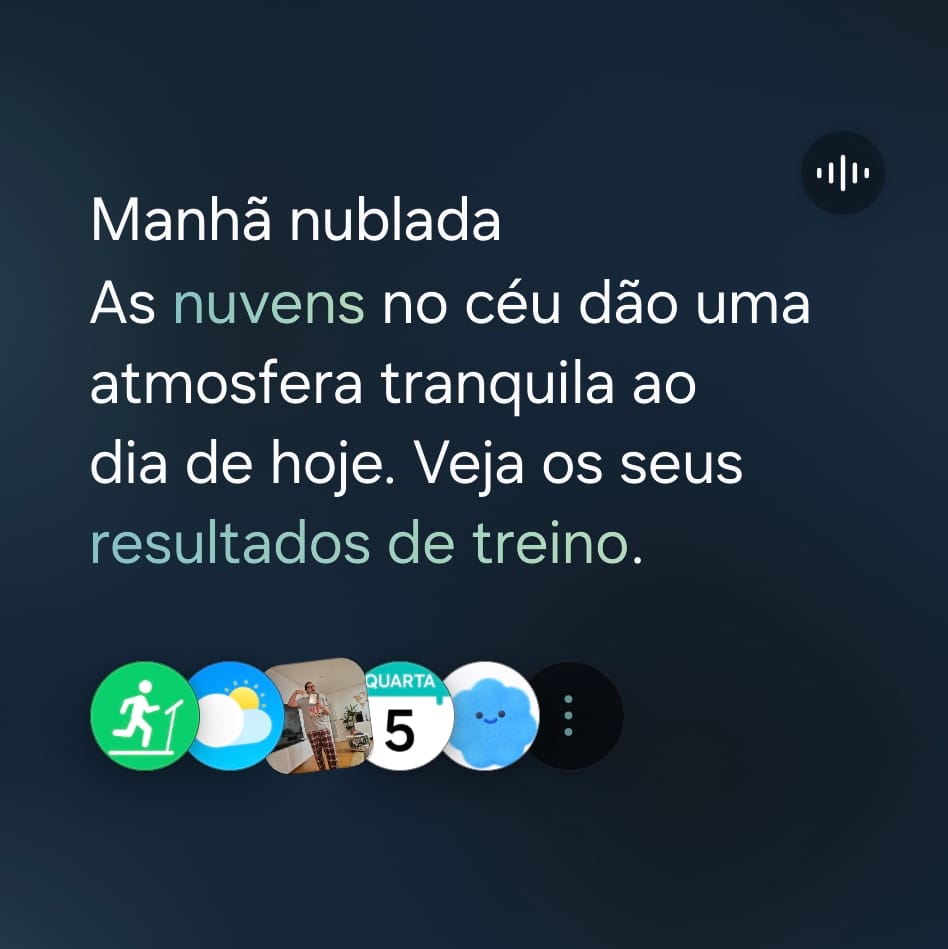Screen dimensions: 948x949
Task: Open the gallery photo thumbnail
Action: click(317, 716)
